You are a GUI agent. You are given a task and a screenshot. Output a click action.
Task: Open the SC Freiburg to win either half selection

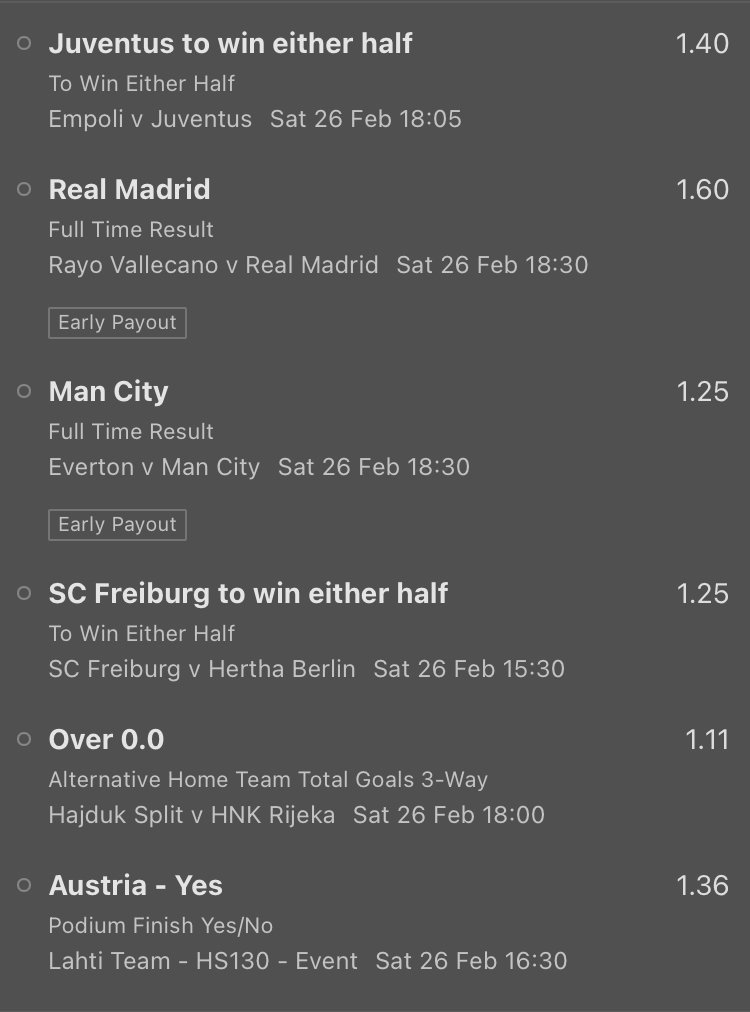click(248, 594)
